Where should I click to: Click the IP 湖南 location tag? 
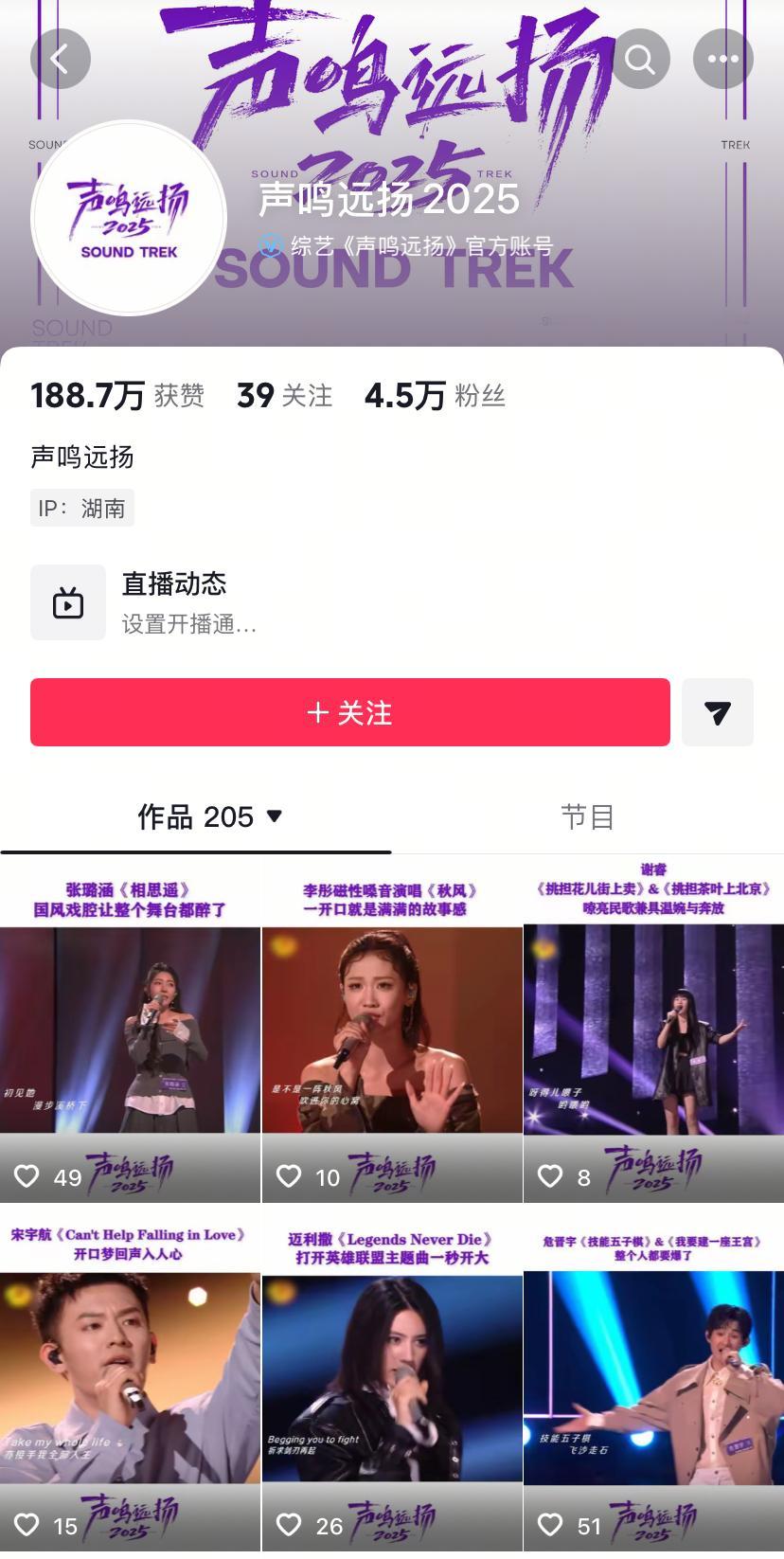click(81, 508)
